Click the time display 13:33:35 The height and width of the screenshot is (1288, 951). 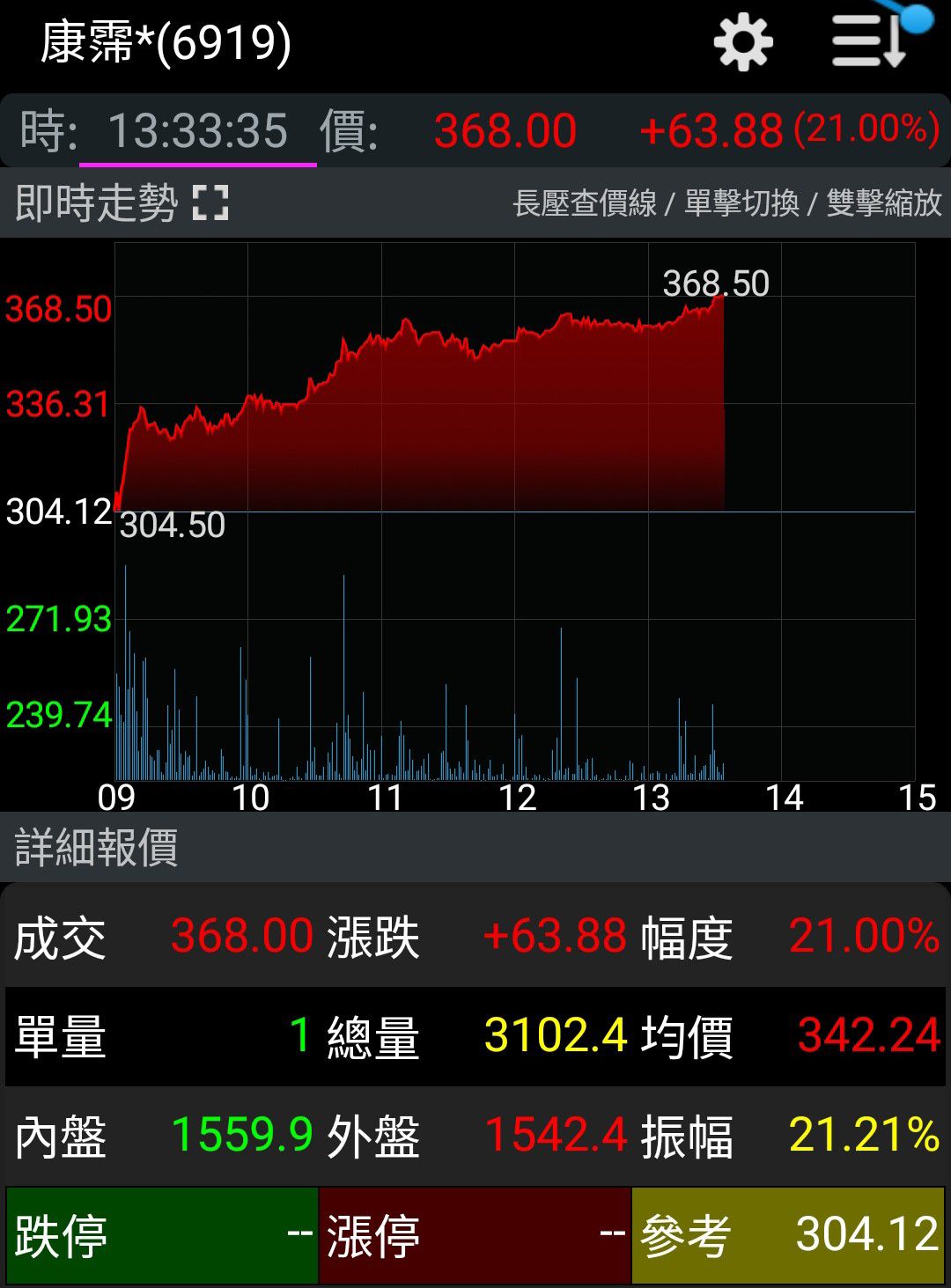[198, 129]
